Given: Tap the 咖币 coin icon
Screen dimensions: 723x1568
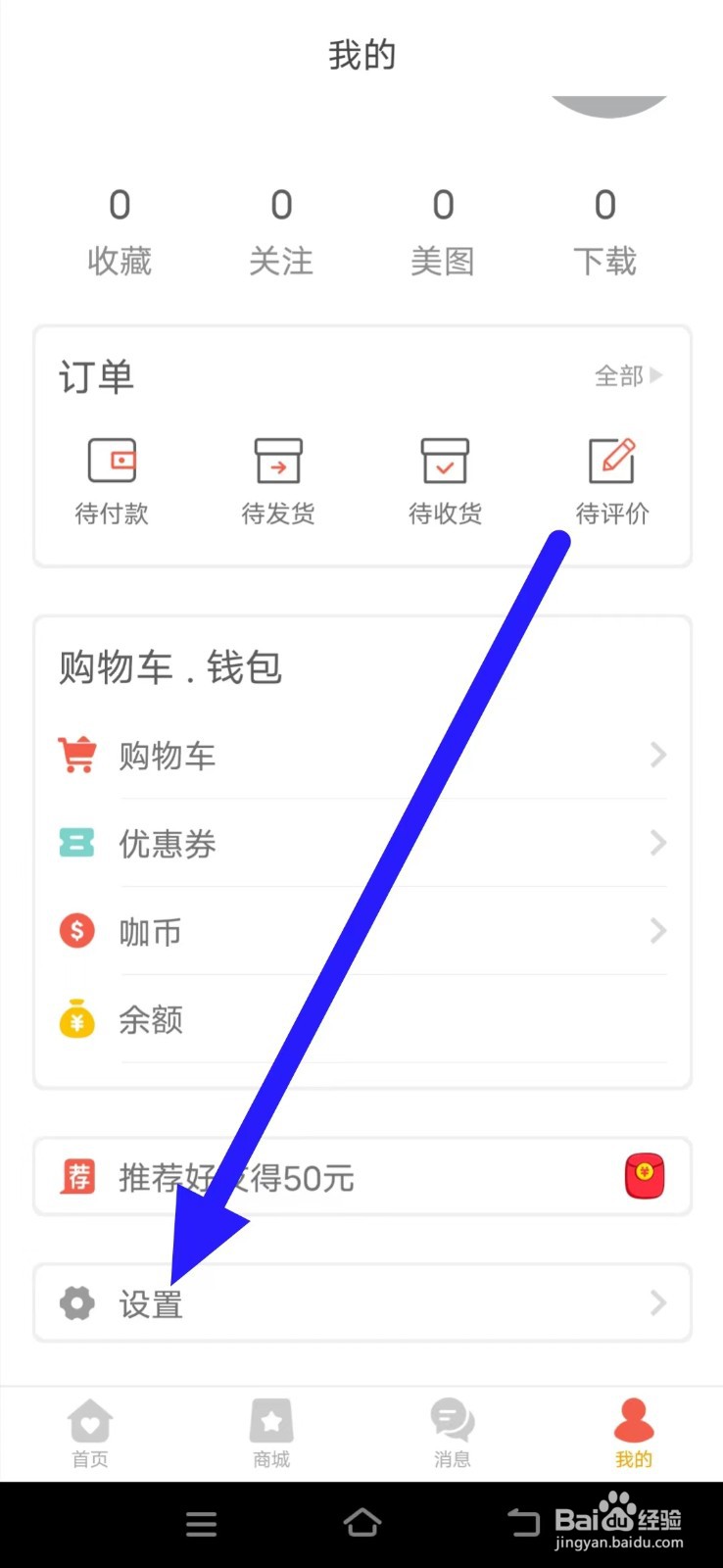Looking at the screenshot, I should click(77, 931).
